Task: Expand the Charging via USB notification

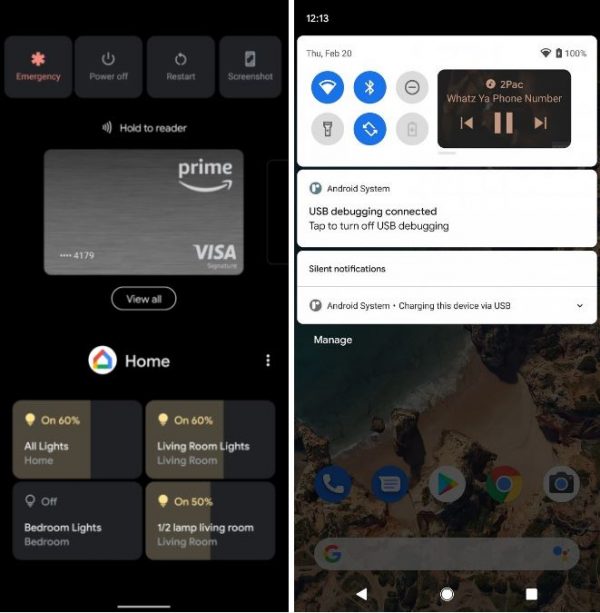Action: [579, 306]
